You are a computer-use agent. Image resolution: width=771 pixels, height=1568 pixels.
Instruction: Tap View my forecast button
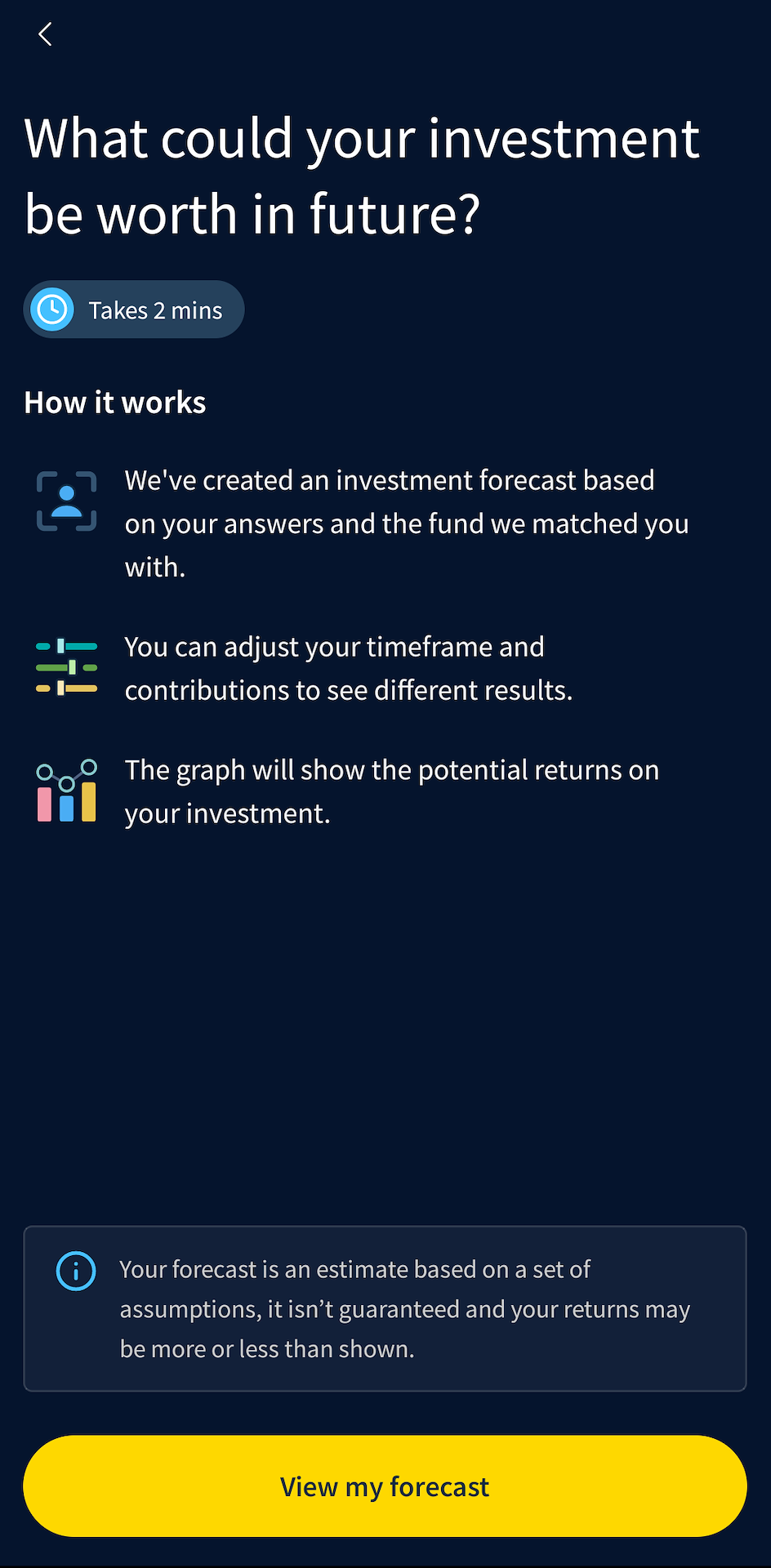tap(385, 1486)
